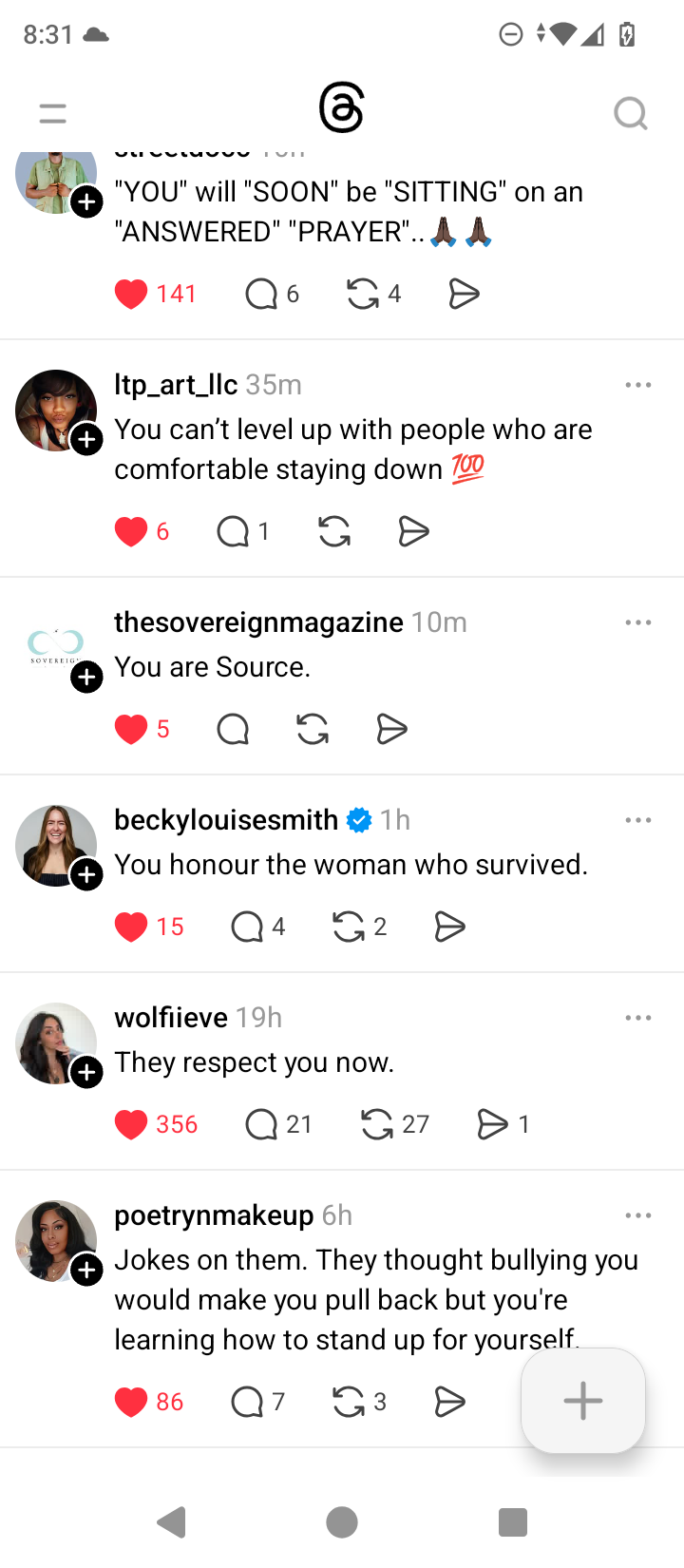Like beckylouisesmith's post

pos(131,927)
